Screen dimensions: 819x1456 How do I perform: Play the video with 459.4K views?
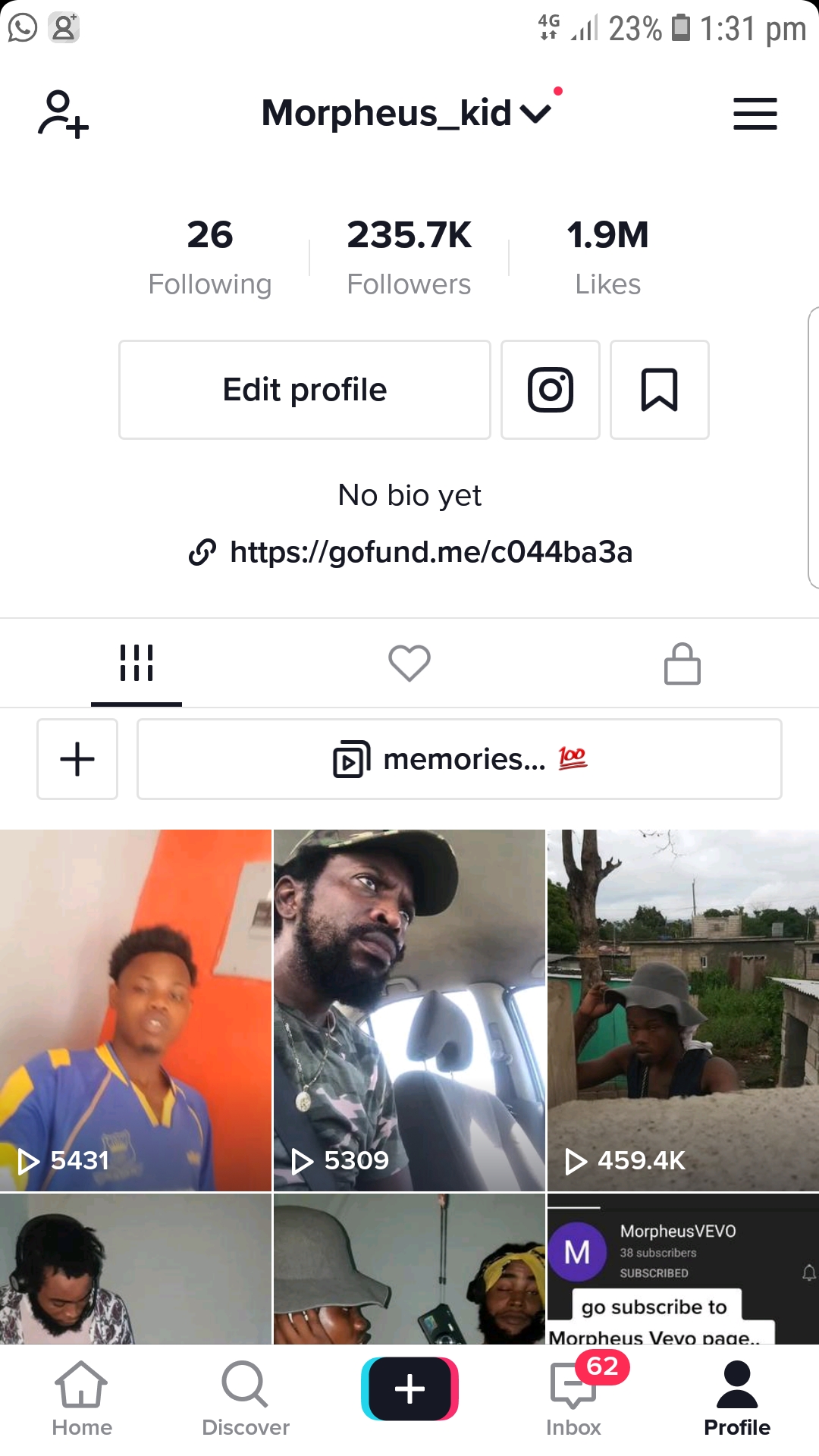click(x=682, y=1010)
